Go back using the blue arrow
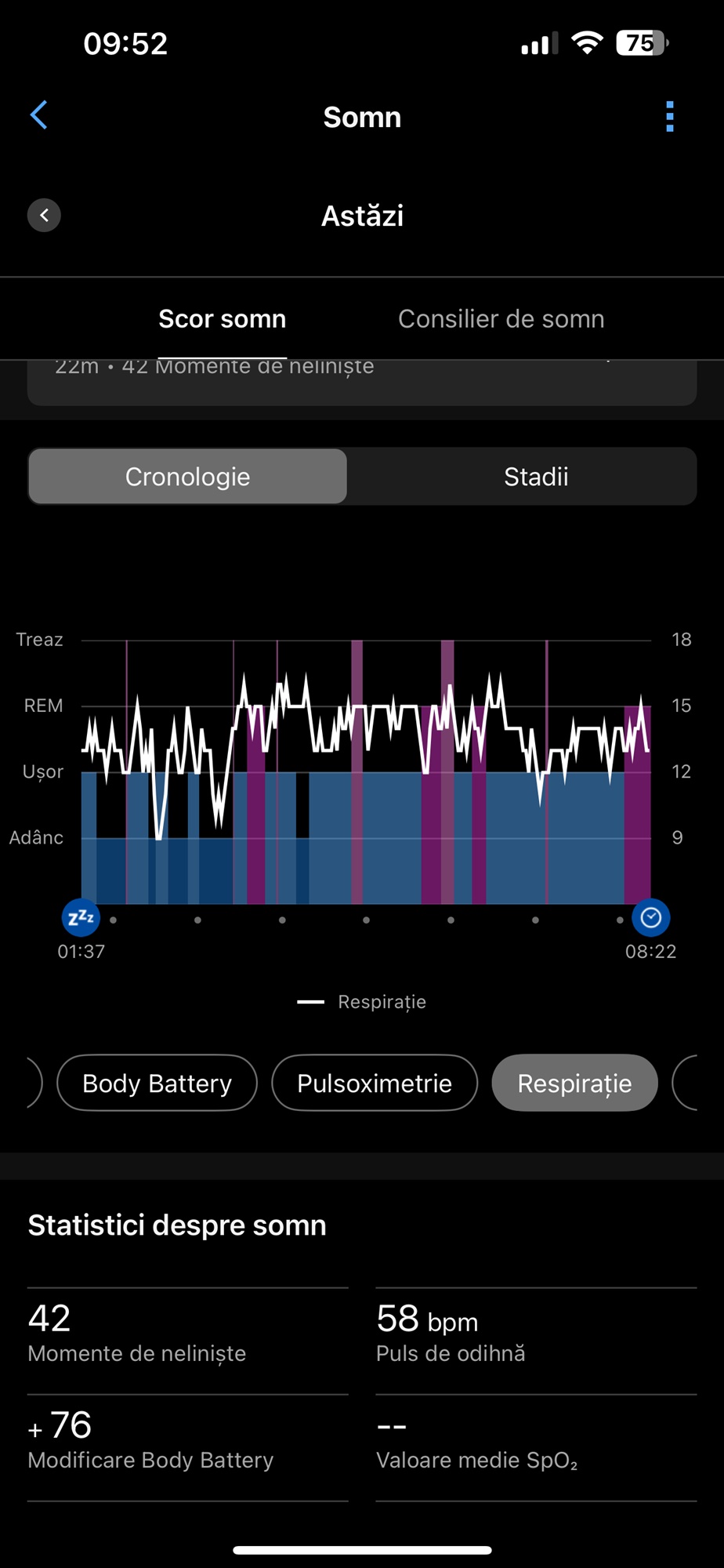The height and width of the screenshot is (1568, 724). (x=39, y=115)
